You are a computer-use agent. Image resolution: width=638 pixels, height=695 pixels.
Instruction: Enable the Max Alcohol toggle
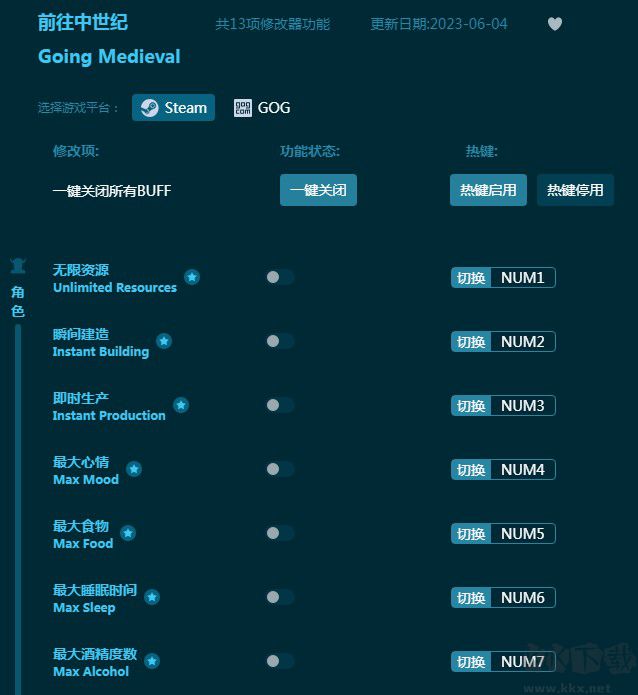click(280, 661)
